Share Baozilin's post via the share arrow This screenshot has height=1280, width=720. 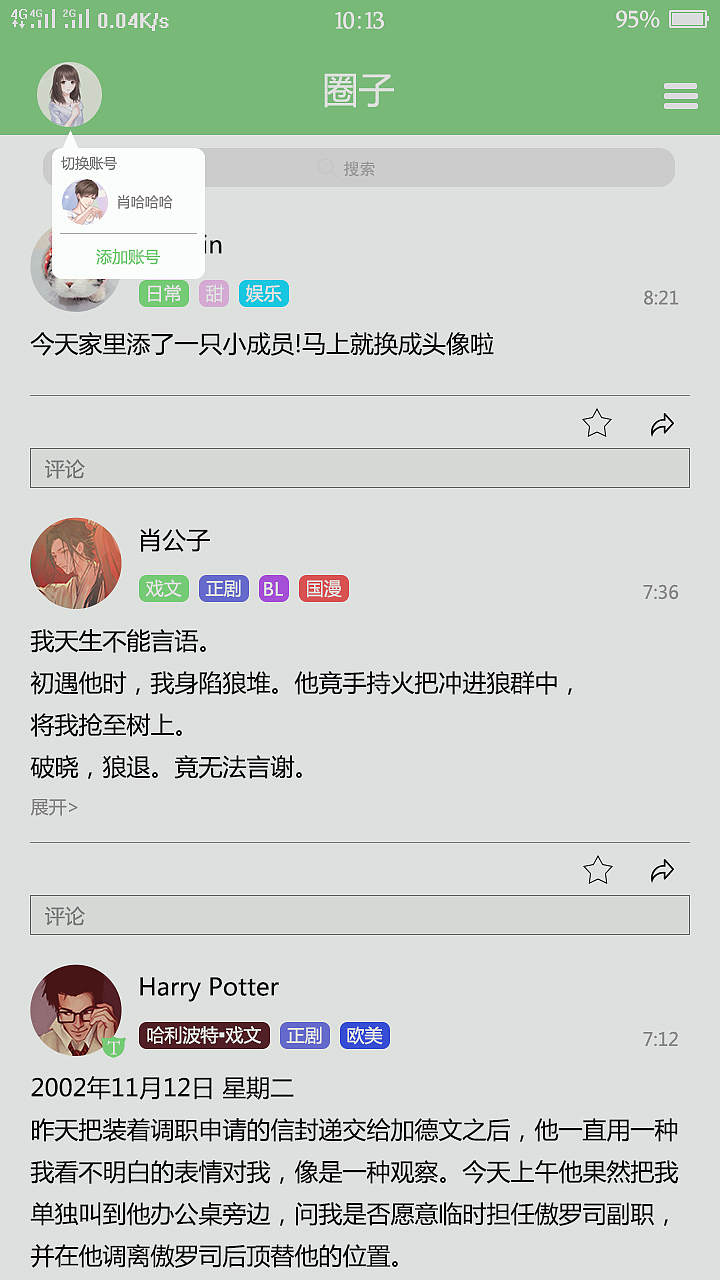click(663, 424)
